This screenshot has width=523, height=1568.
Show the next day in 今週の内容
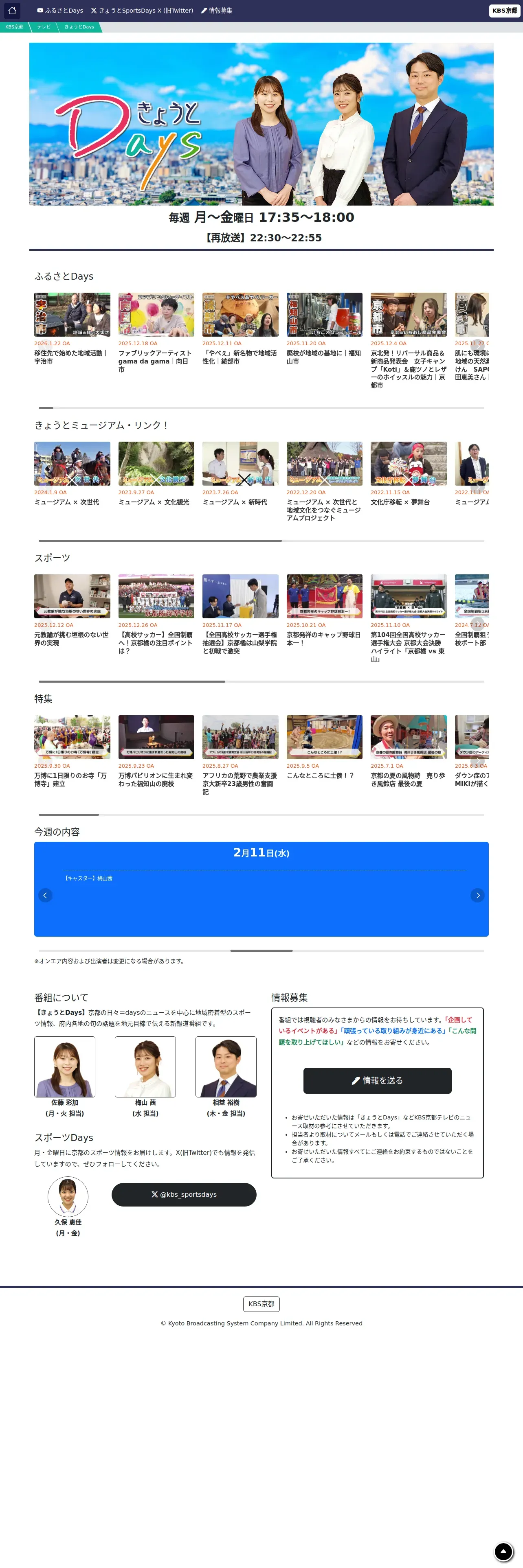coord(477,896)
